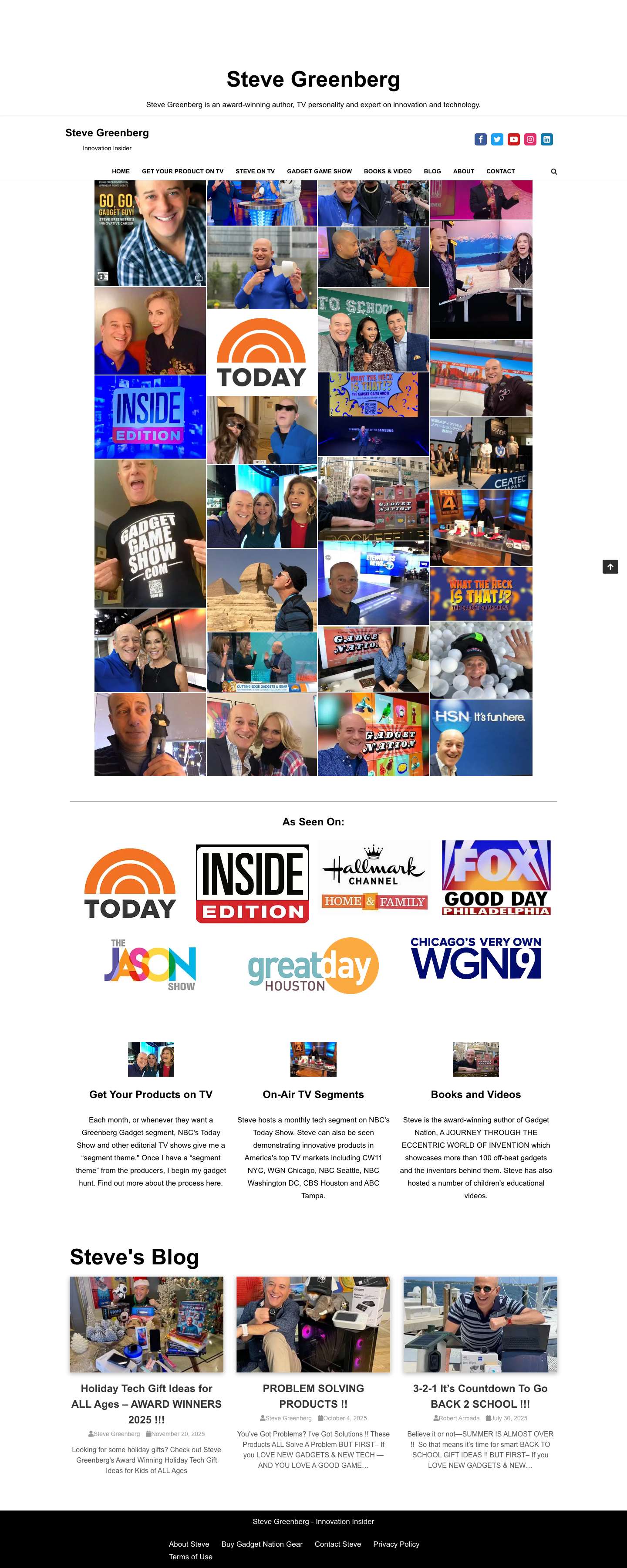Viewport: 627px width, 1568px height.
Task: Tap the scroll-to-top arrow button
Action: click(x=610, y=567)
